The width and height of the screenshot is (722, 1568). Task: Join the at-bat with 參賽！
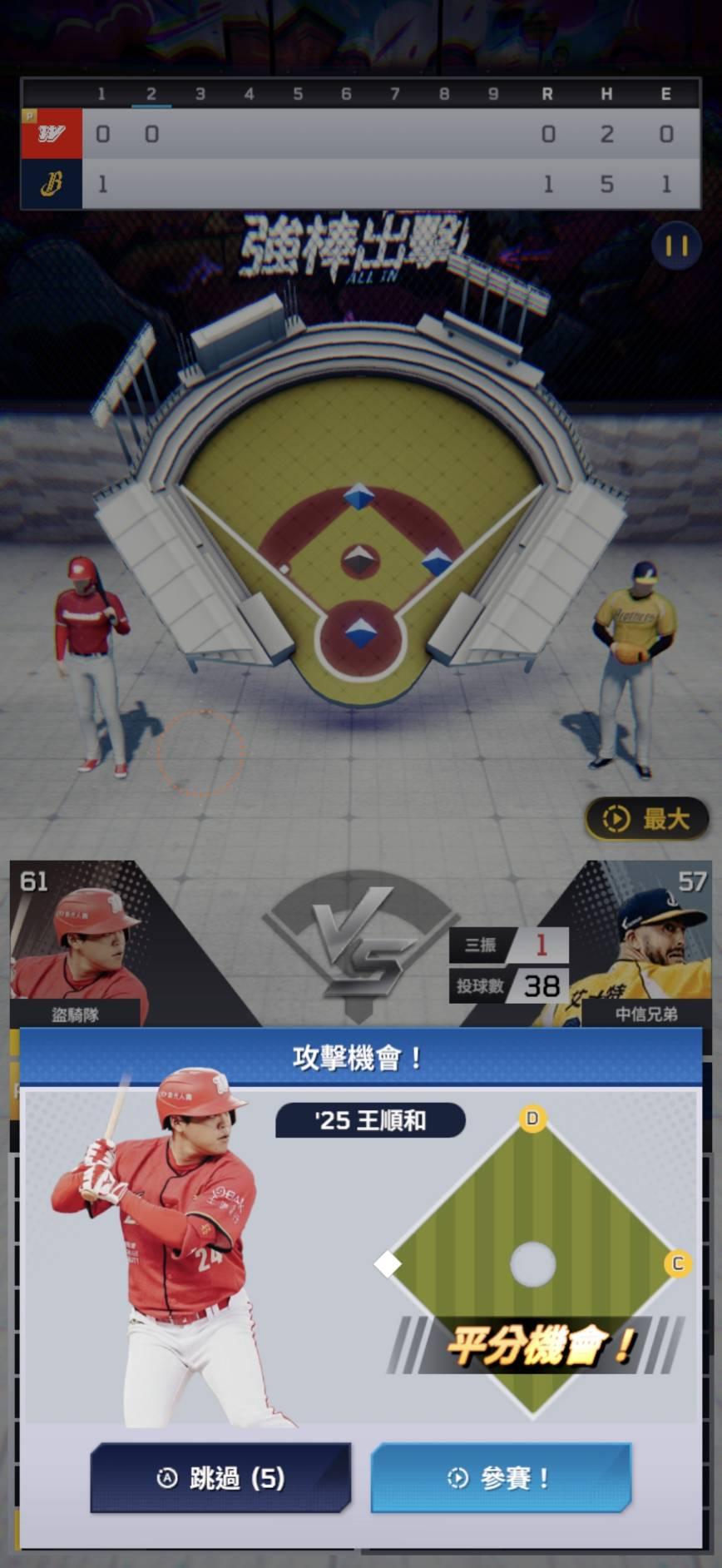[x=500, y=1478]
